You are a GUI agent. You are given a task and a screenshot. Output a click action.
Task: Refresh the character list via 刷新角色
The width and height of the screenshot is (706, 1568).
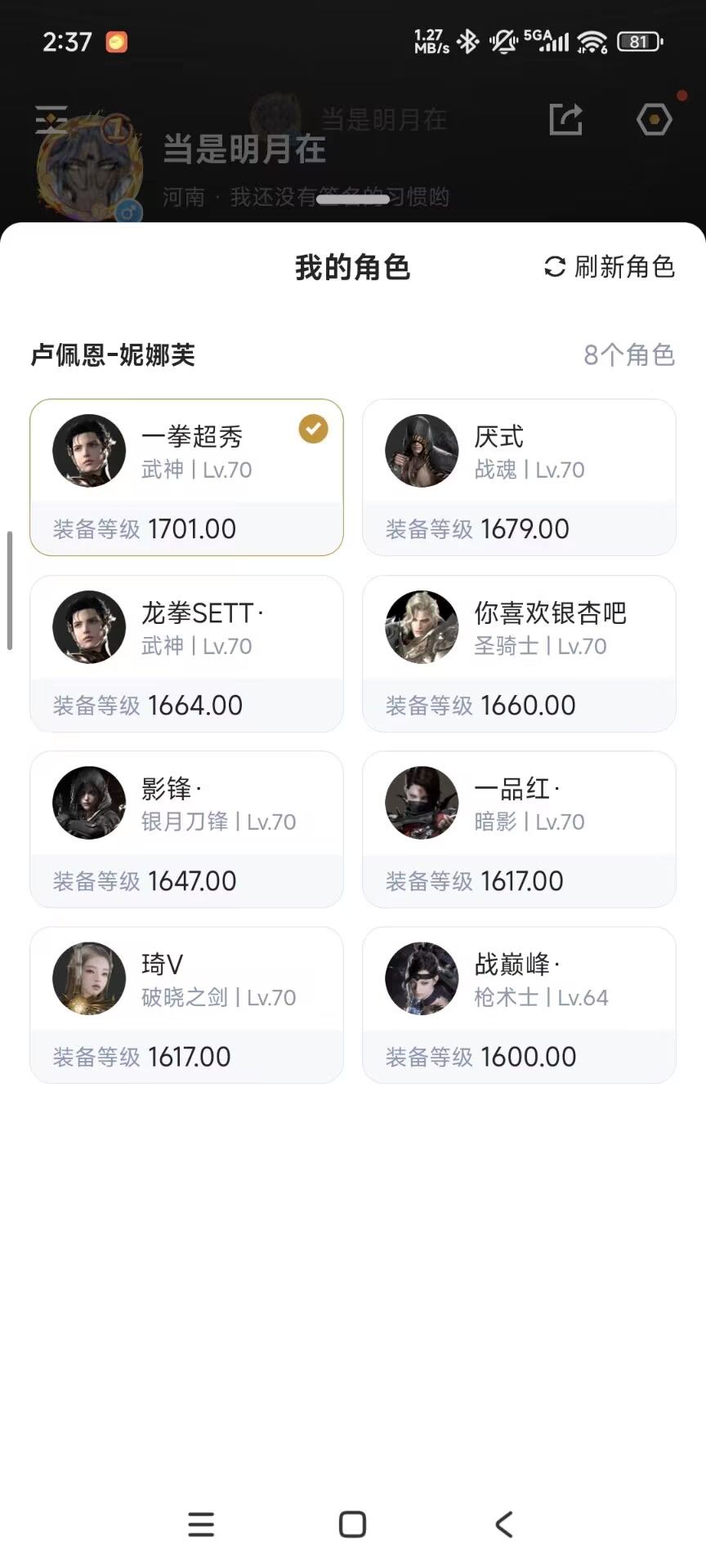[x=610, y=267]
